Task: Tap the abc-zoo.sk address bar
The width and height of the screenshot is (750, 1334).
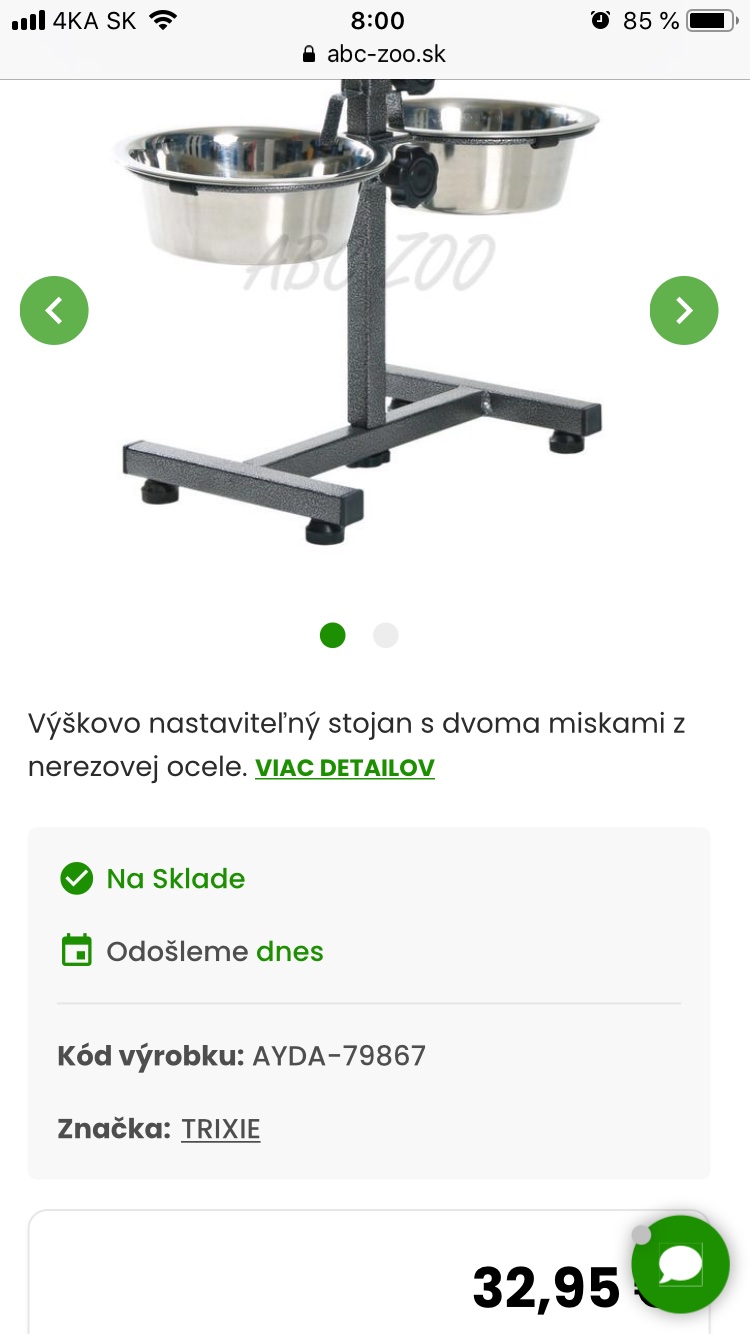Action: click(x=375, y=54)
